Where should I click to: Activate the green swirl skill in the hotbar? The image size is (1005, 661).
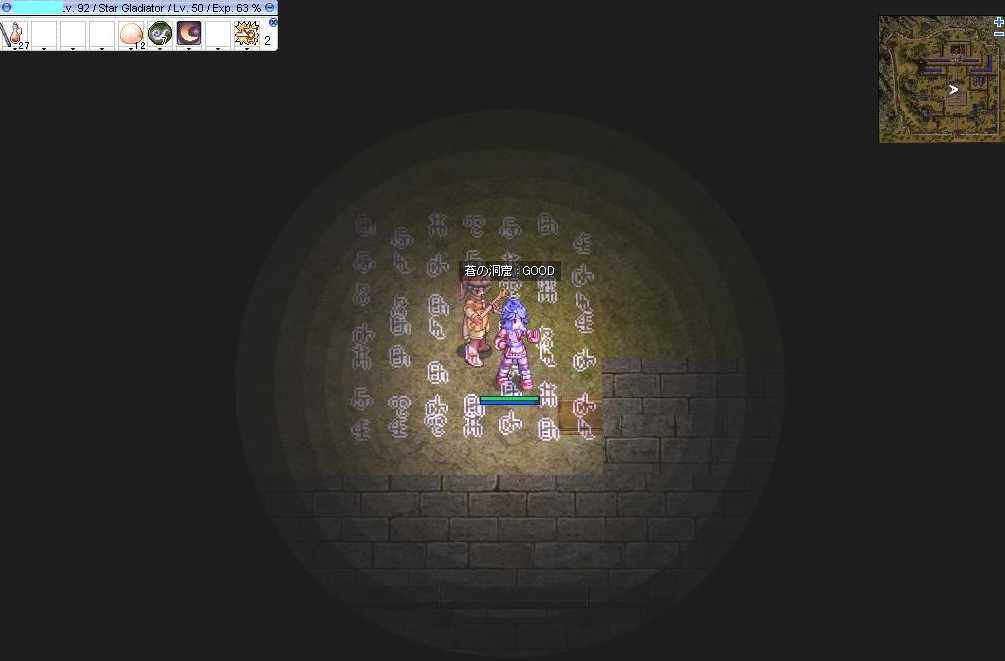coord(160,34)
